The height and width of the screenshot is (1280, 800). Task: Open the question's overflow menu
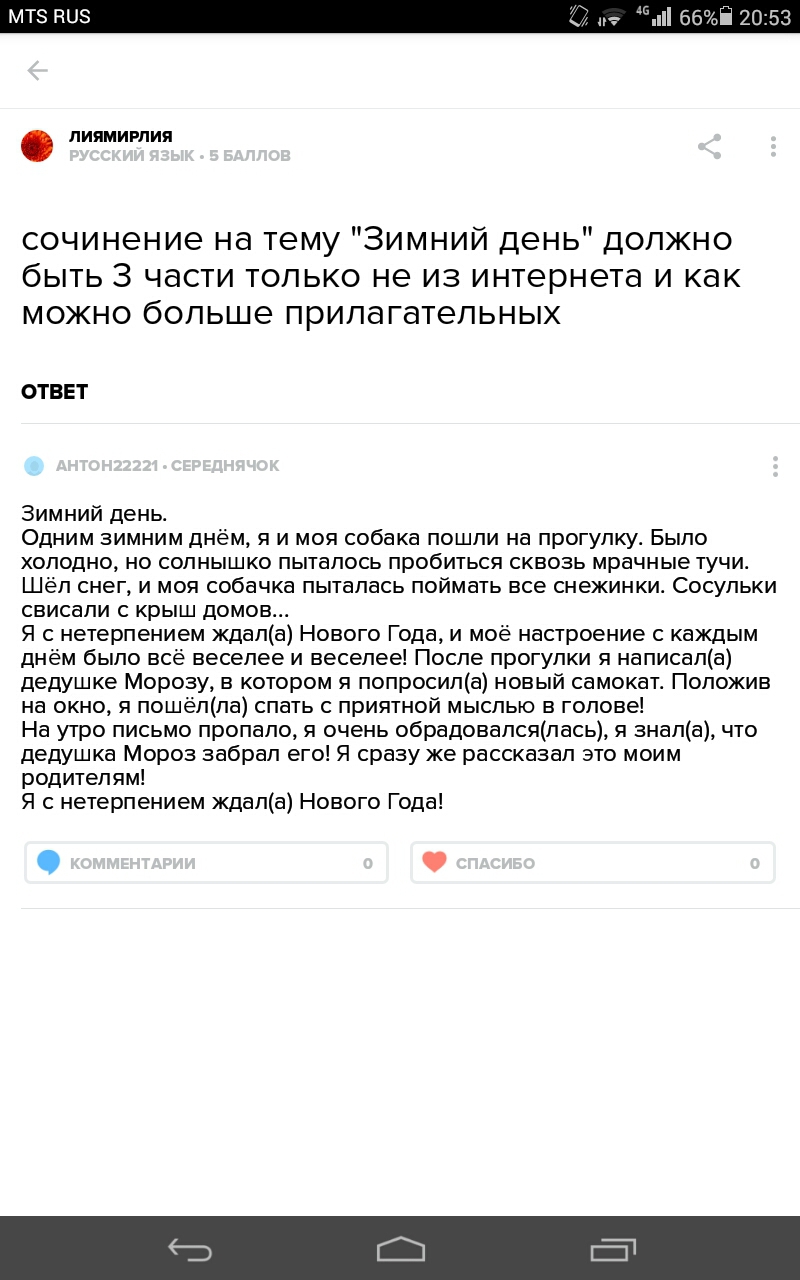[773, 147]
